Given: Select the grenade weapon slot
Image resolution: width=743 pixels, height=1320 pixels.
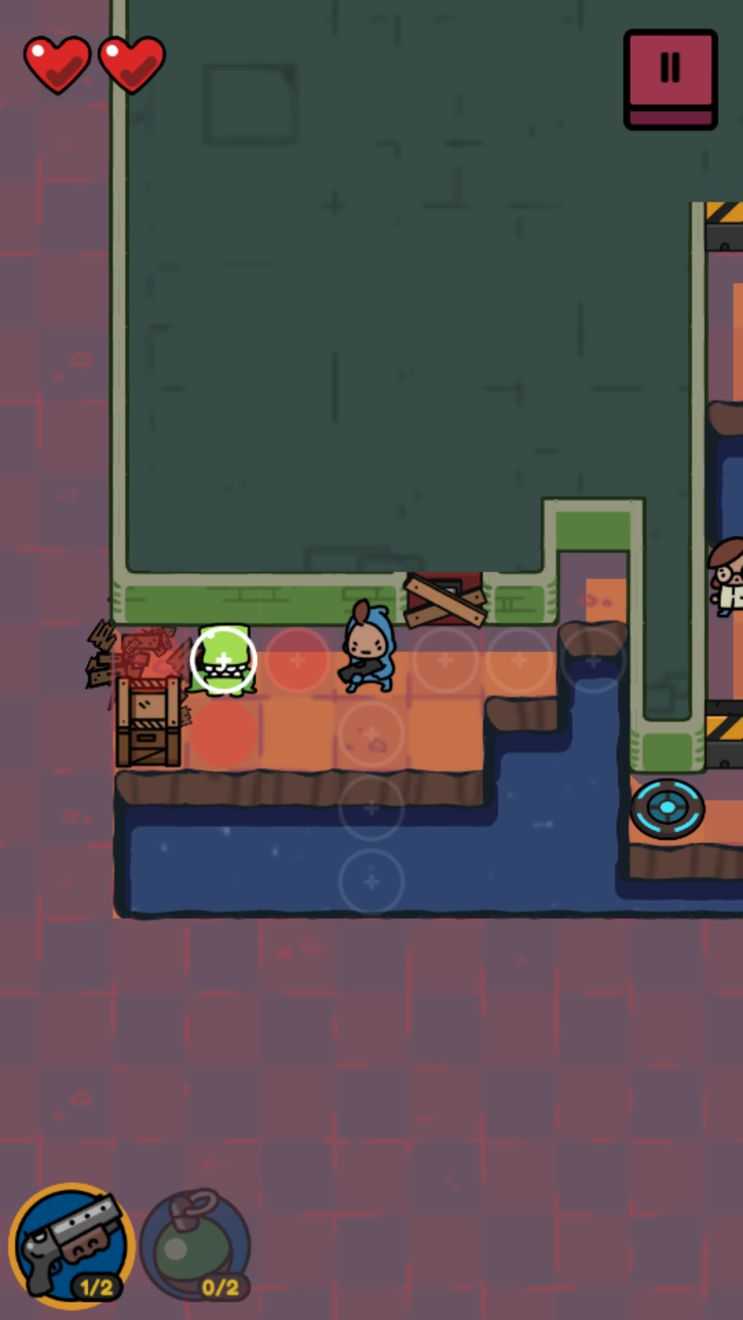Looking at the screenshot, I should pyautogui.click(x=195, y=1245).
